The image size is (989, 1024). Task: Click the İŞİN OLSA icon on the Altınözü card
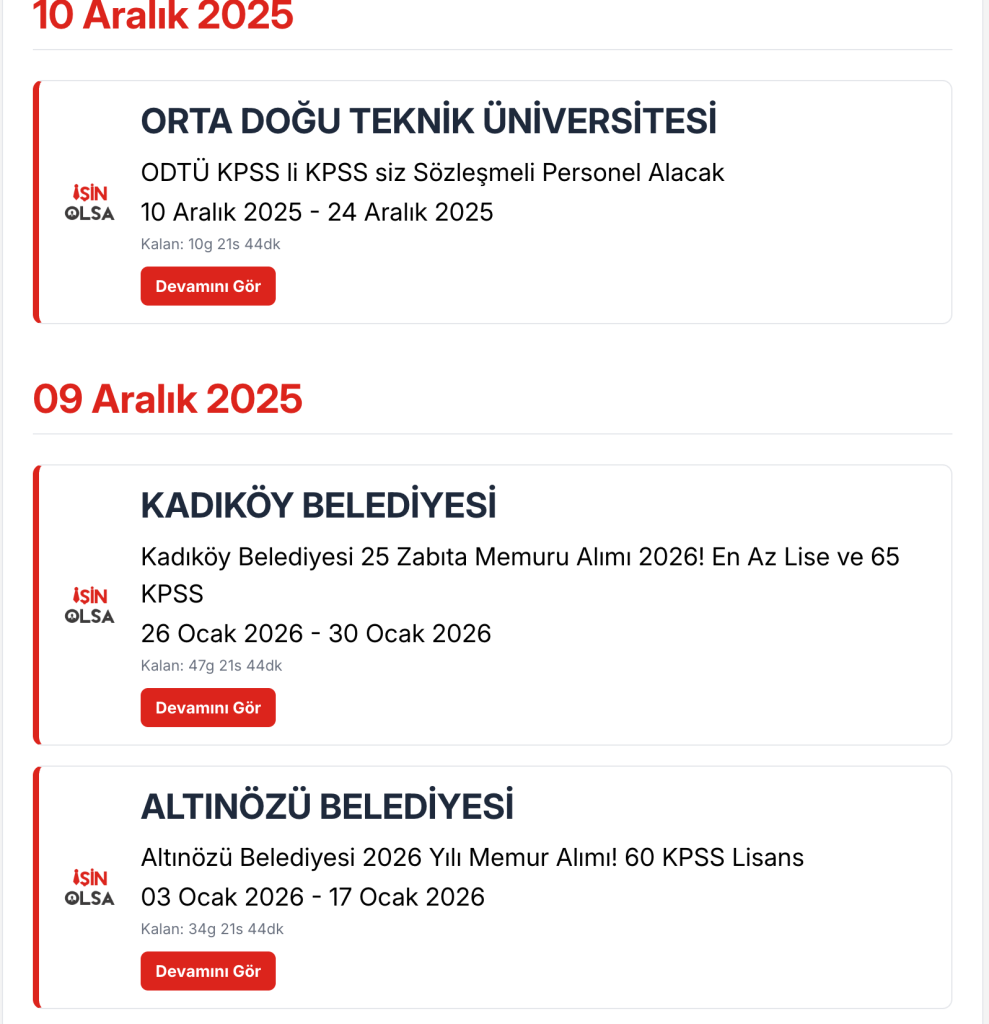point(89,889)
